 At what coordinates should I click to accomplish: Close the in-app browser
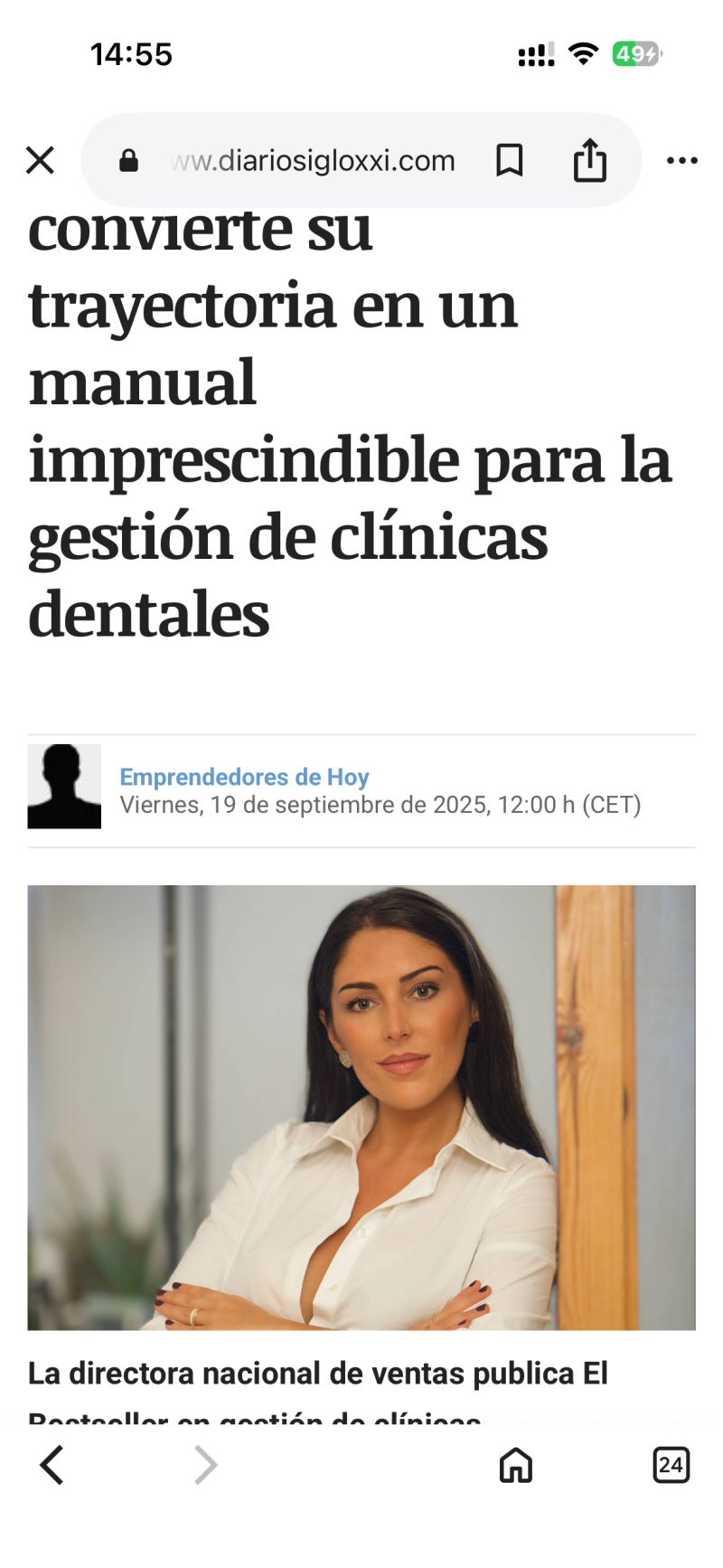coord(40,161)
